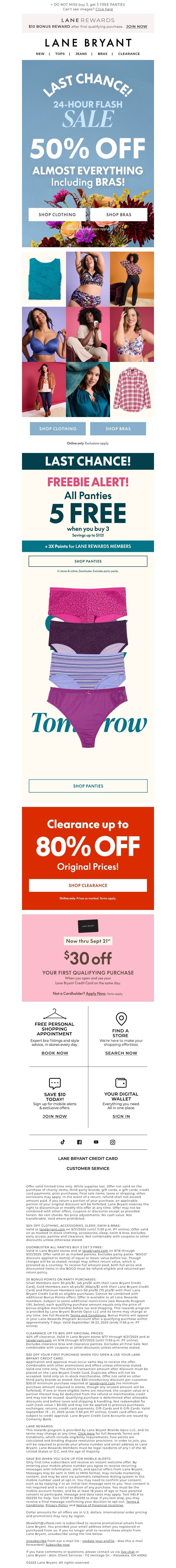Open the Facebook icon
The height and width of the screenshot is (1568, 176).
[79, 1142]
